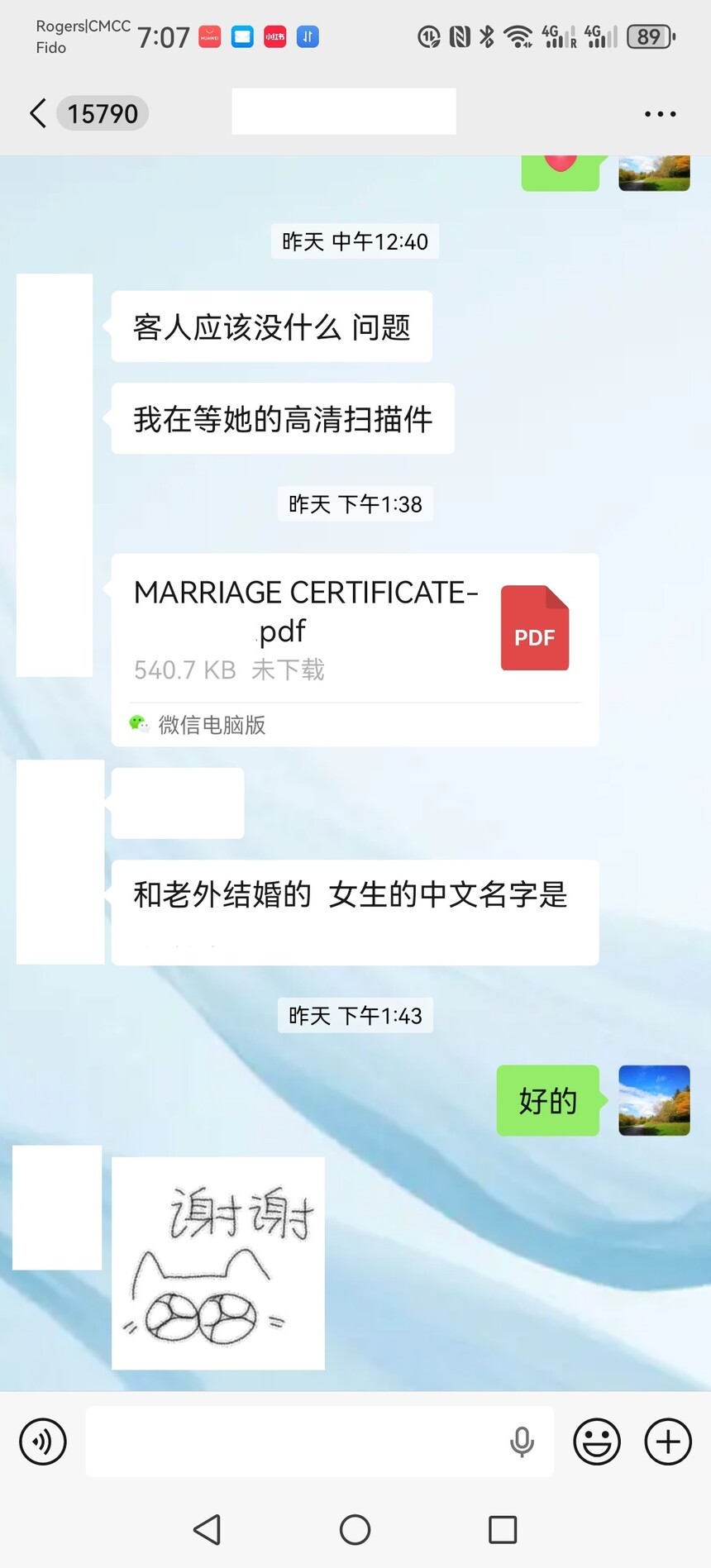This screenshot has width=711, height=1568.
Task: Open the PDF icon on MARRIAGE CERTIFICATE file
Action: coord(534,627)
